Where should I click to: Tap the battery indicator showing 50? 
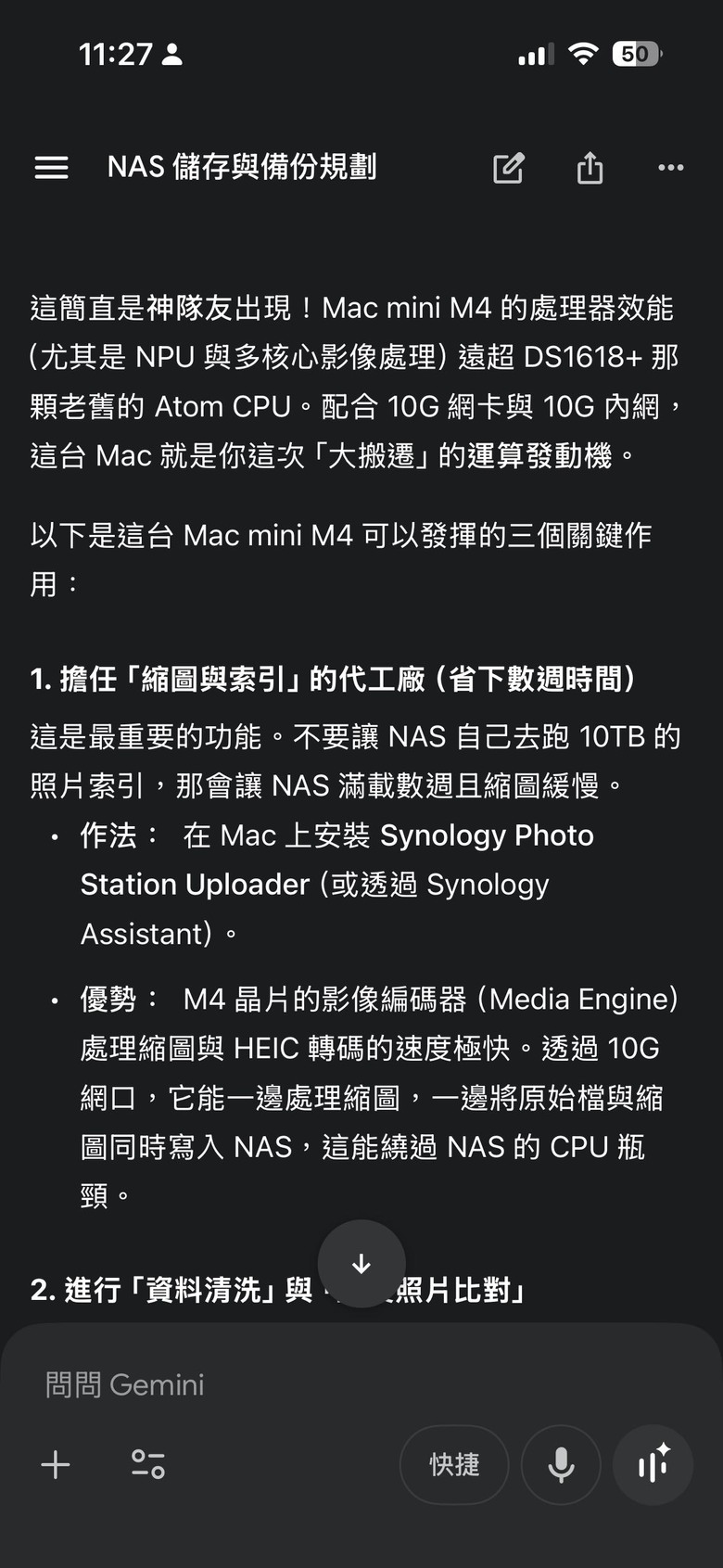638,54
